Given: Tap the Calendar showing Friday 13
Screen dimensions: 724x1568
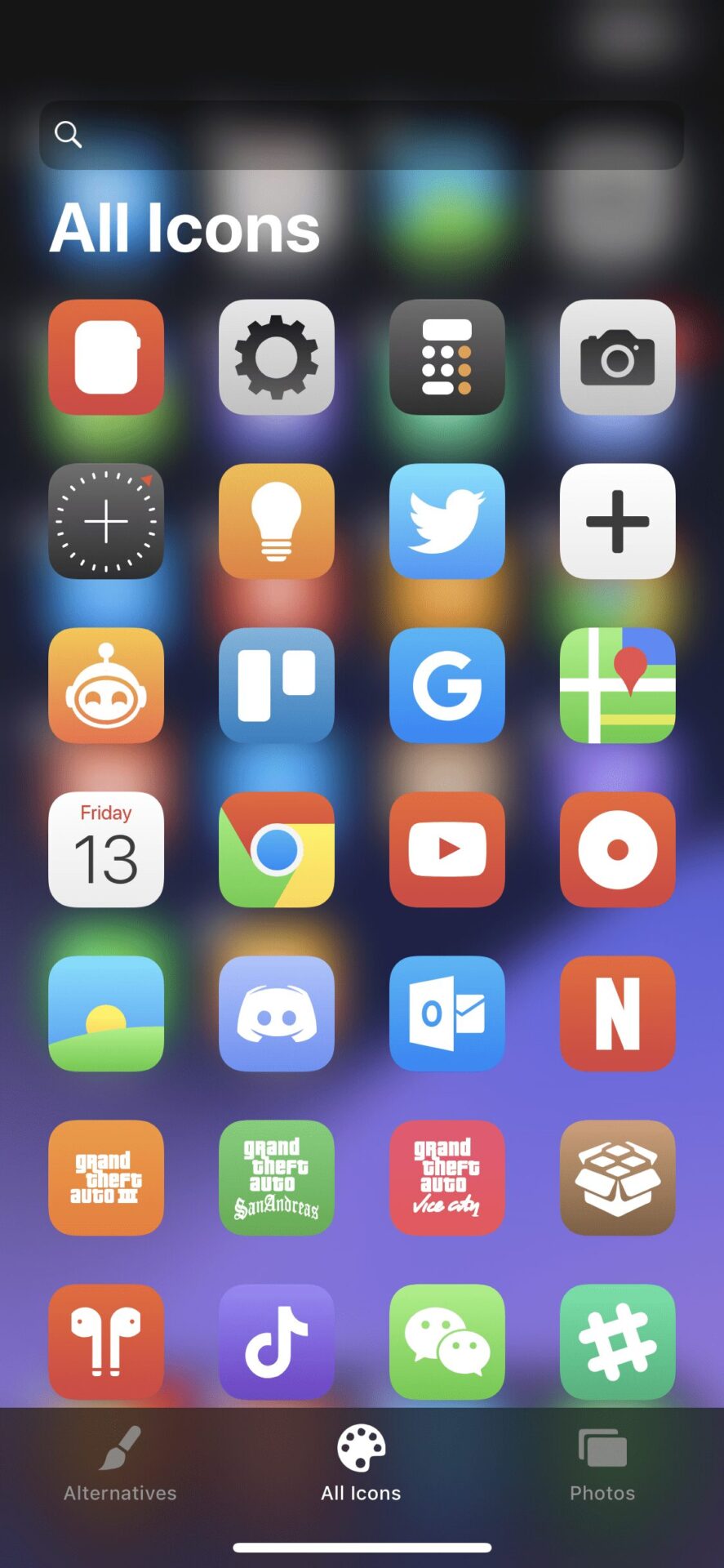Looking at the screenshot, I should [x=106, y=849].
